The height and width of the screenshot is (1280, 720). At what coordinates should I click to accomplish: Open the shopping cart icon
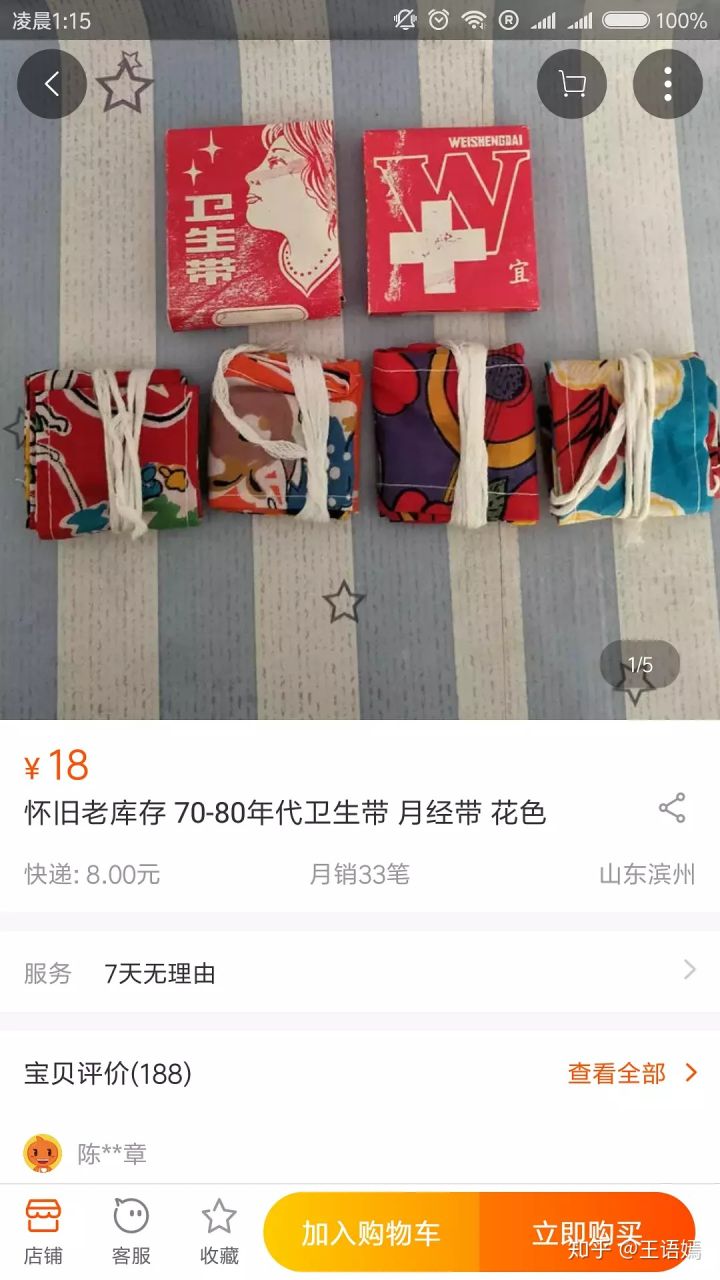click(572, 84)
